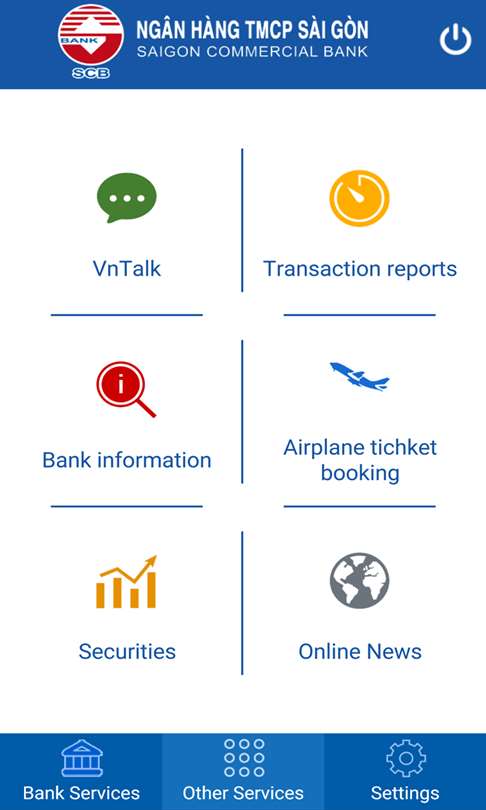Switch to the Bank Services tab
Screen dimensions: 486x810
pos(81,771)
